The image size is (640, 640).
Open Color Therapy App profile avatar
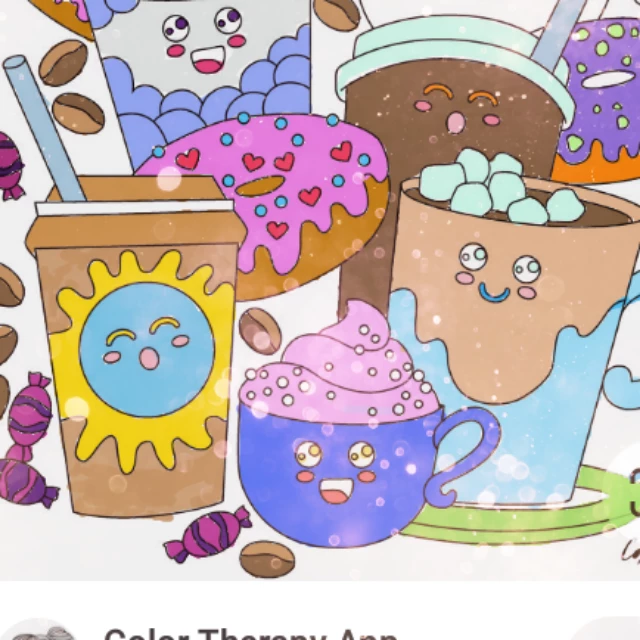[41, 631]
